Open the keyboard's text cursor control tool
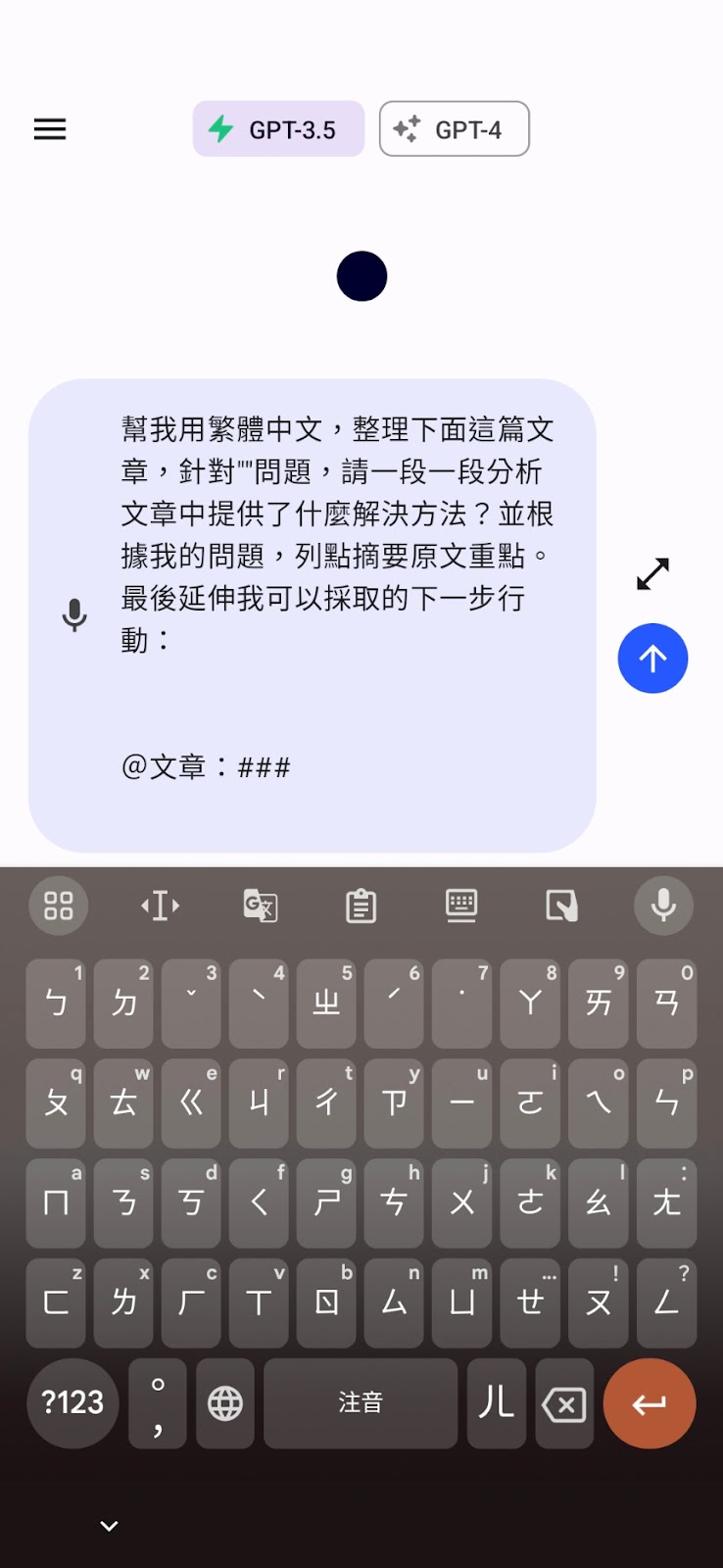The image size is (723, 1568). point(161,906)
